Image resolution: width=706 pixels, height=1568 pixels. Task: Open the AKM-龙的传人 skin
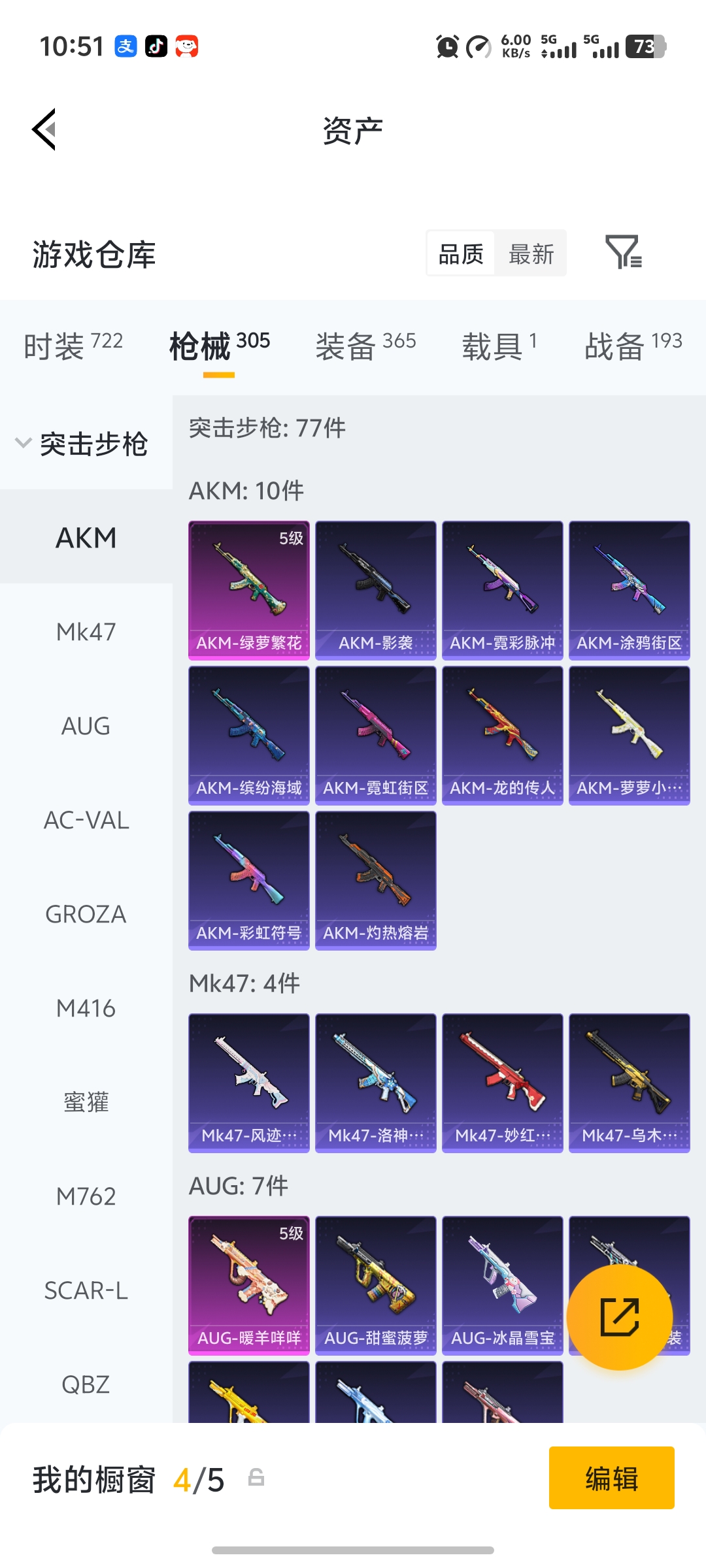click(502, 736)
